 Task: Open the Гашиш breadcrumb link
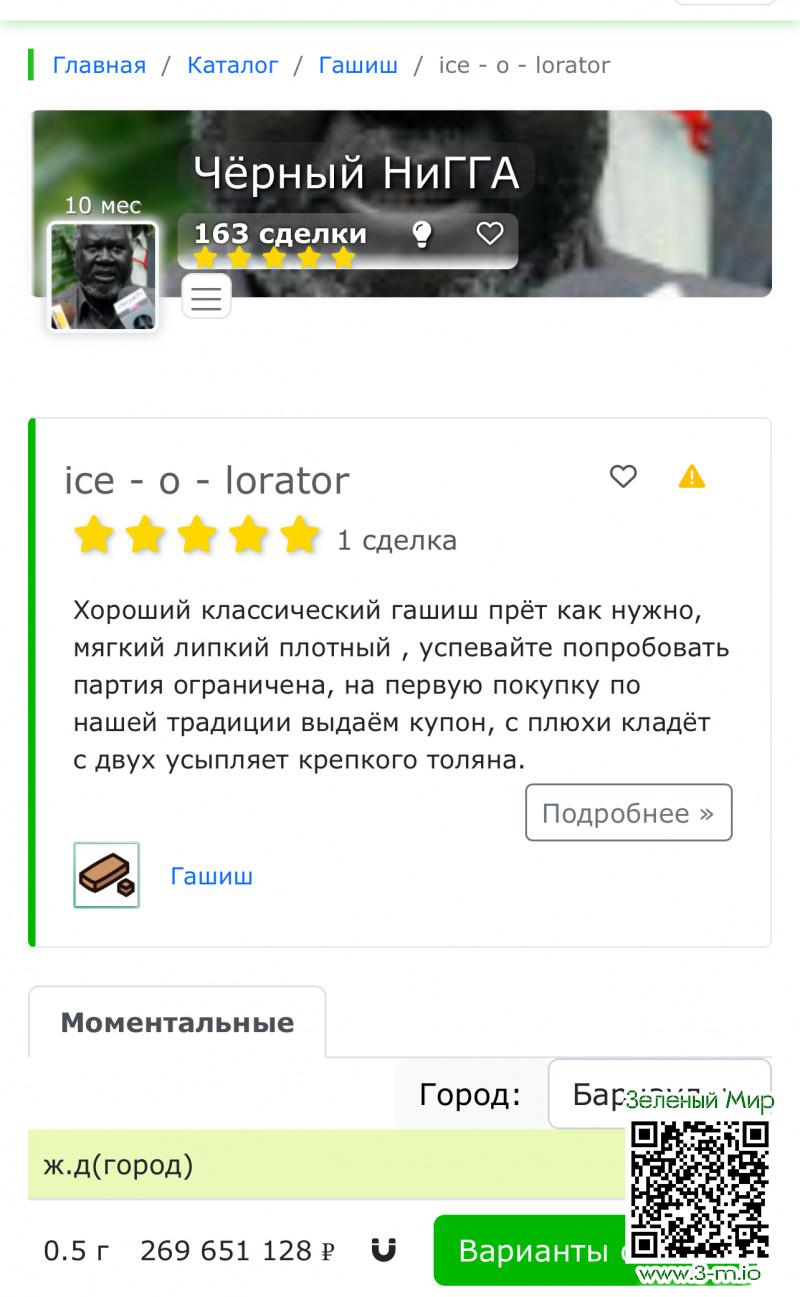click(358, 66)
